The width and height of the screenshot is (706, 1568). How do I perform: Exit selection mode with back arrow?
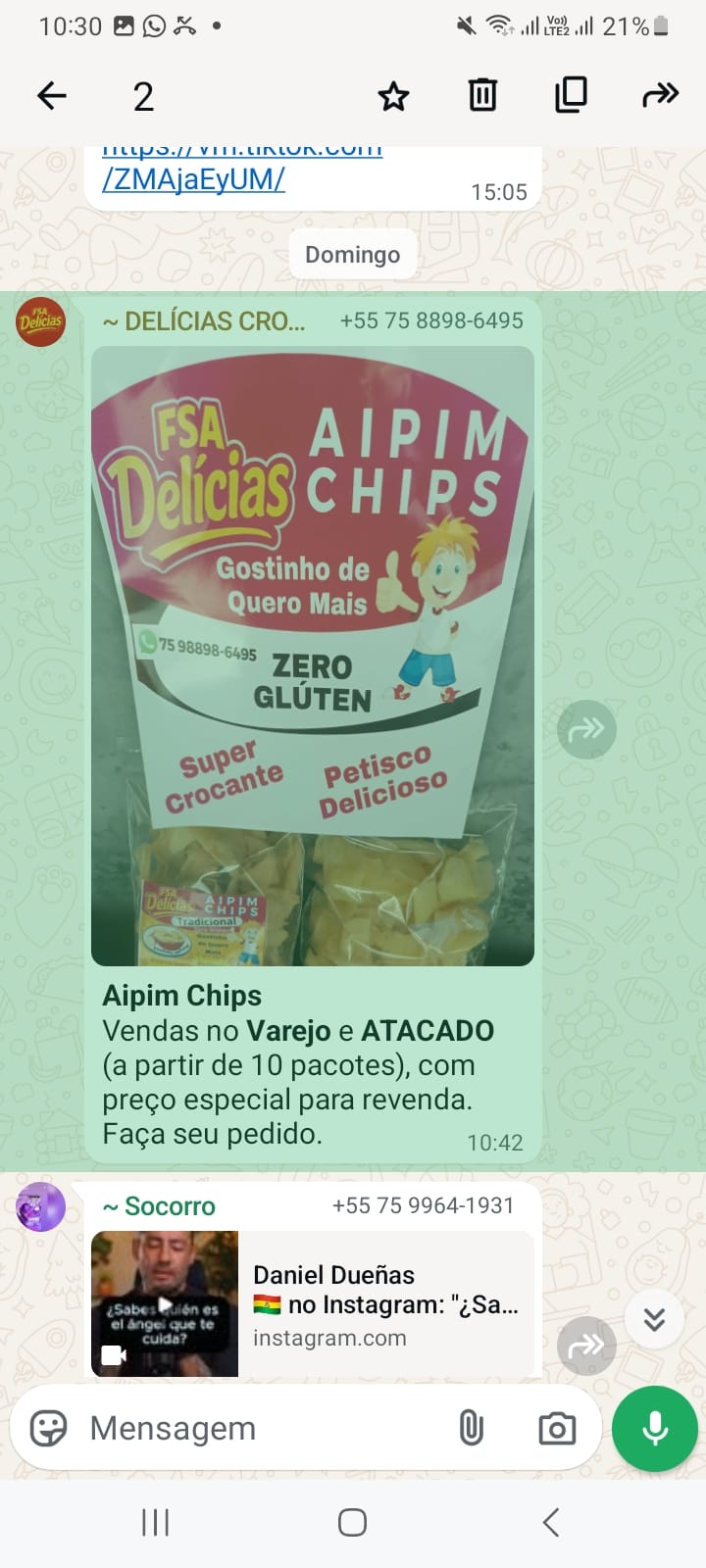[52, 96]
